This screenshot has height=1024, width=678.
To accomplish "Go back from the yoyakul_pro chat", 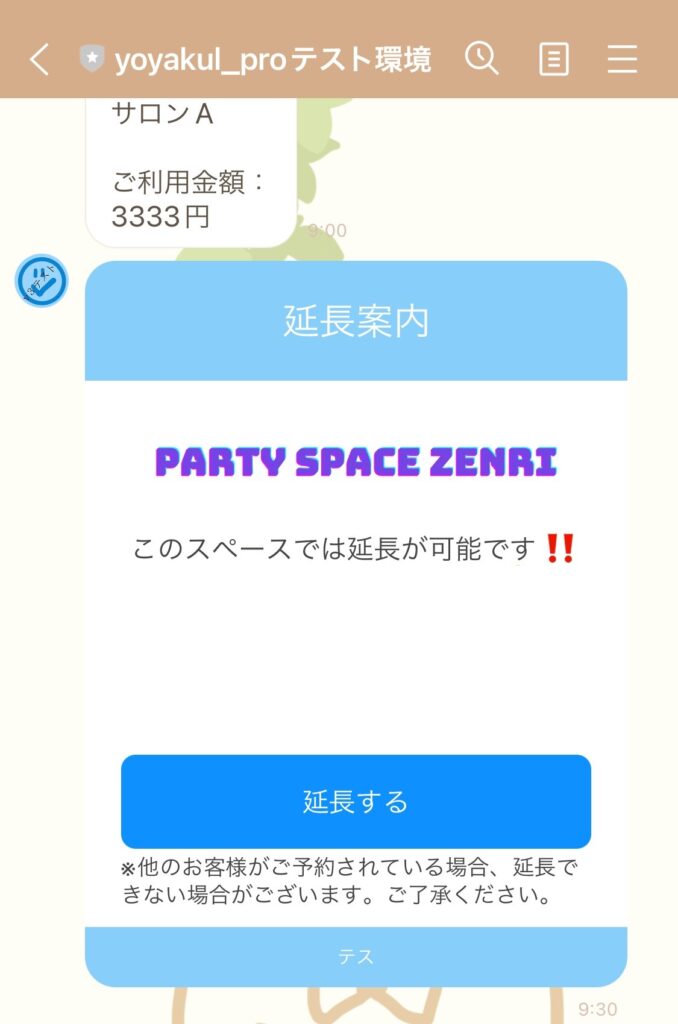I will [38, 60].
